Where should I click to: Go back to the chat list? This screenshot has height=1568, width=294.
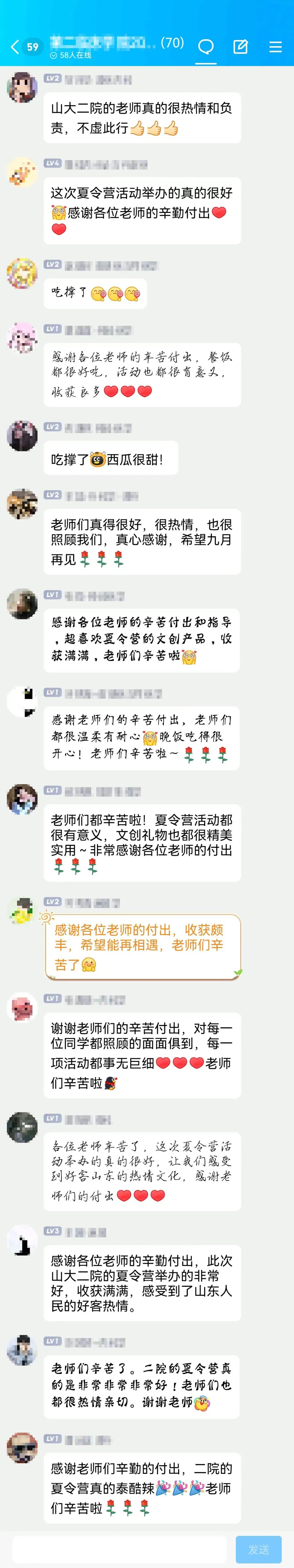tap(15, 47)
